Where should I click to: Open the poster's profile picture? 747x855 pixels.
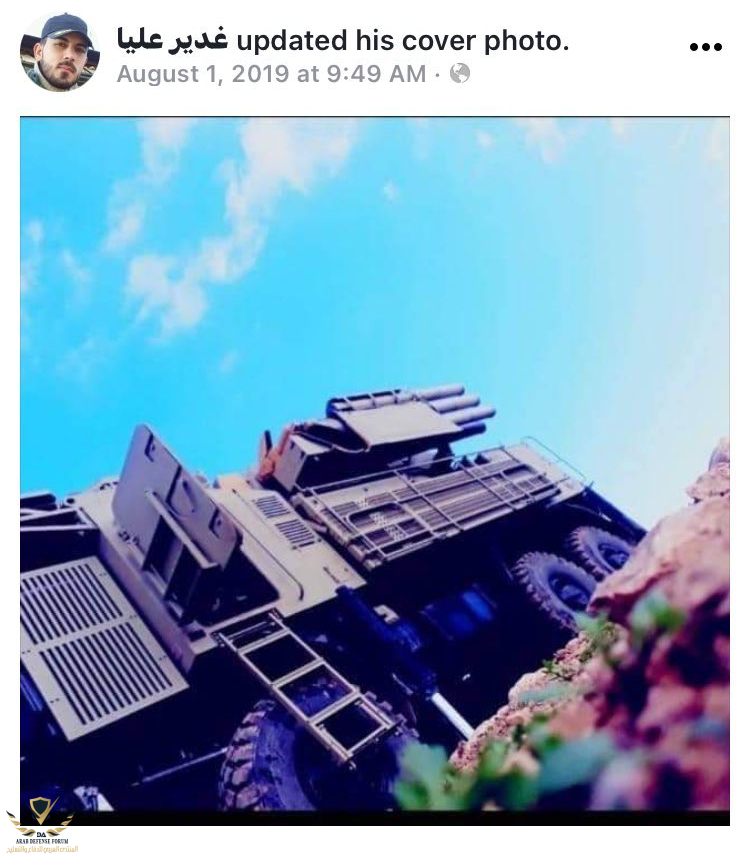tap(59, 52)
